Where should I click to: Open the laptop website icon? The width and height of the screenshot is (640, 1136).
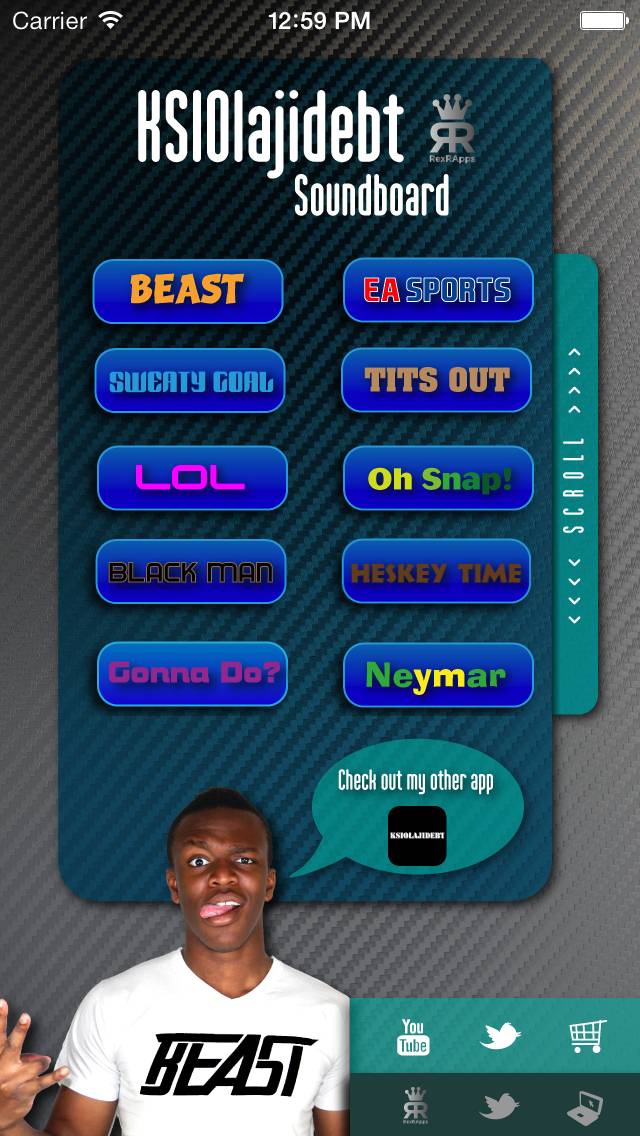point(585,1106)
